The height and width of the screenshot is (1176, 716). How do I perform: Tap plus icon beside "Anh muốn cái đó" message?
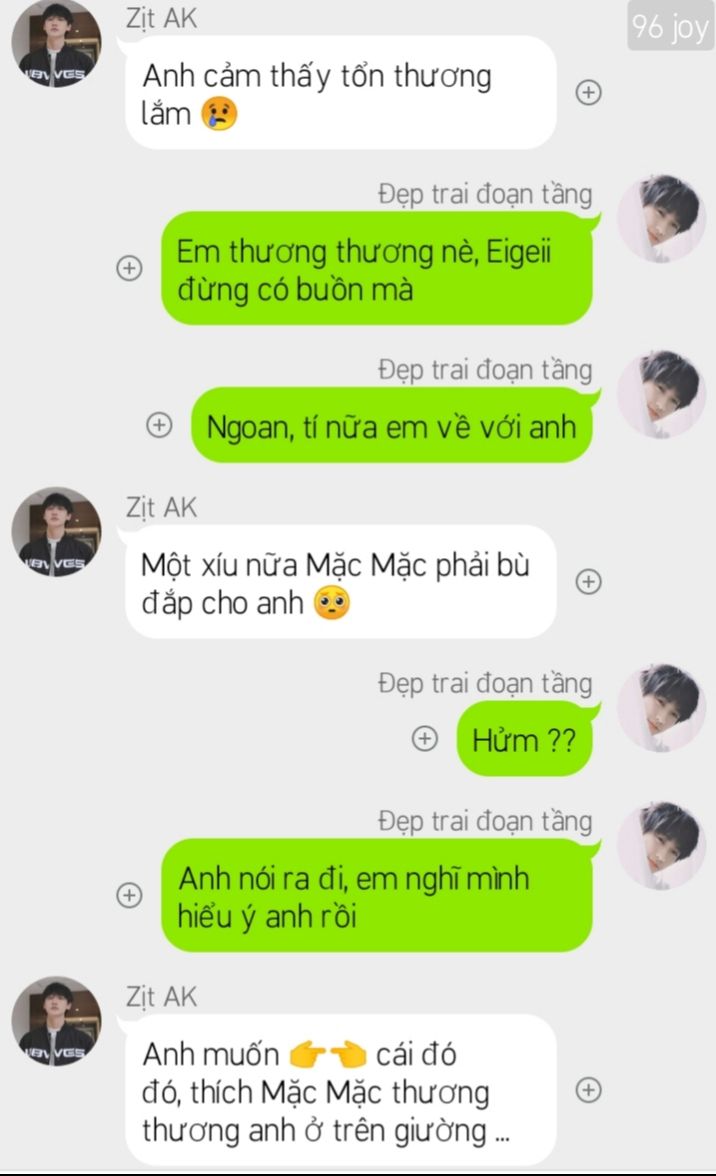[x=589, y=1090]
